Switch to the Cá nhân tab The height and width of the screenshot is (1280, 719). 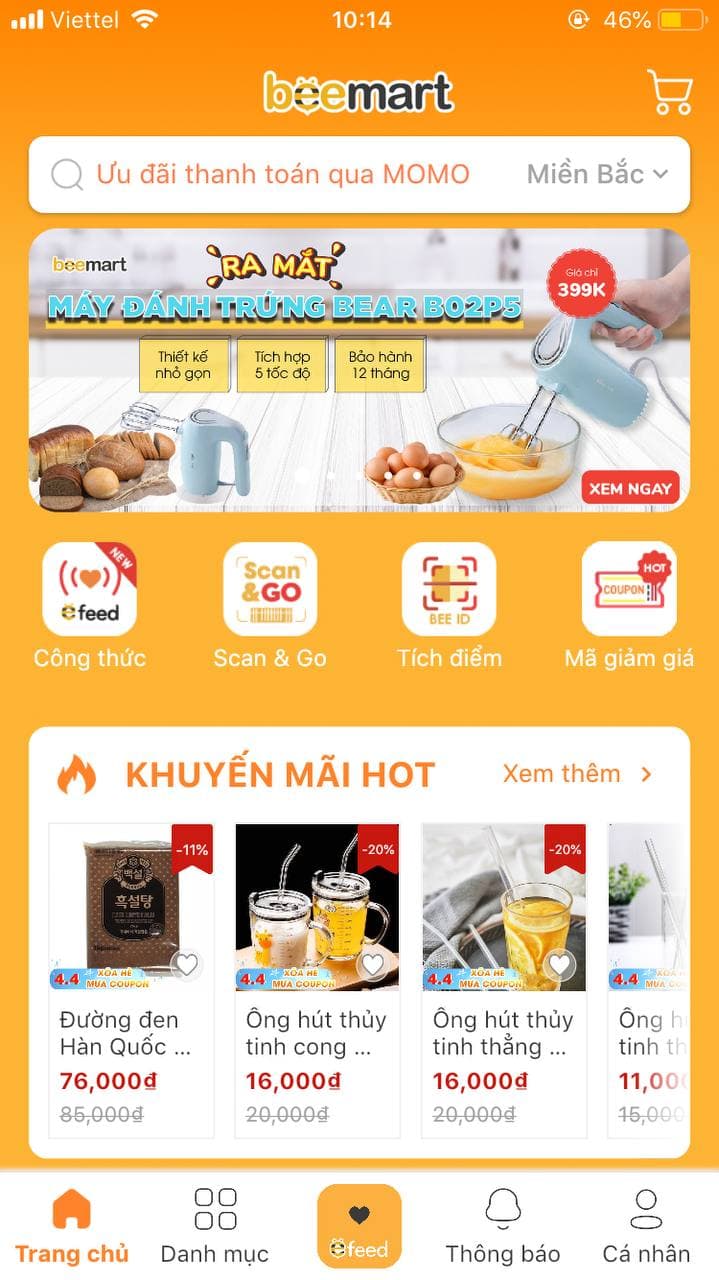(646, 1226)
